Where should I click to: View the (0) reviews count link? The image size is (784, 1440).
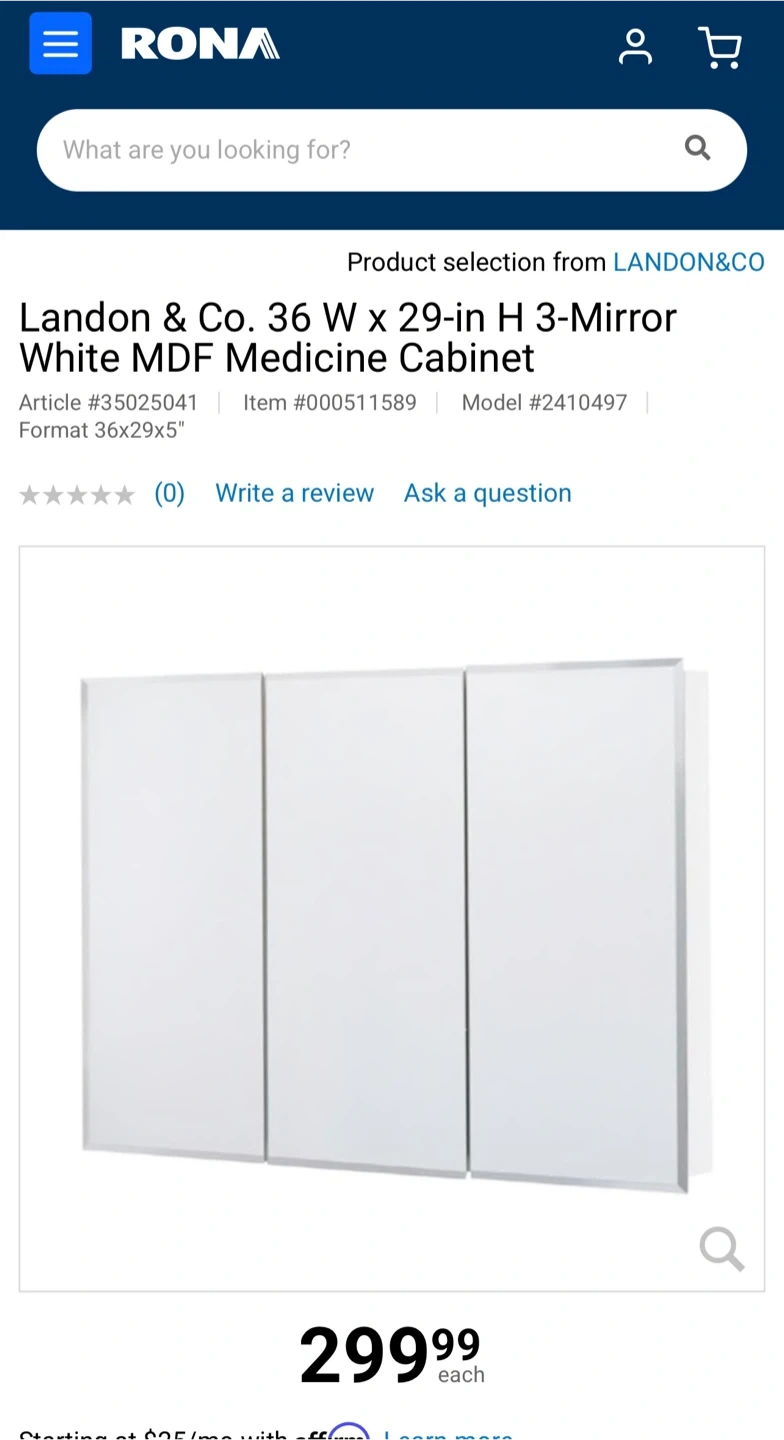(169, 493)
